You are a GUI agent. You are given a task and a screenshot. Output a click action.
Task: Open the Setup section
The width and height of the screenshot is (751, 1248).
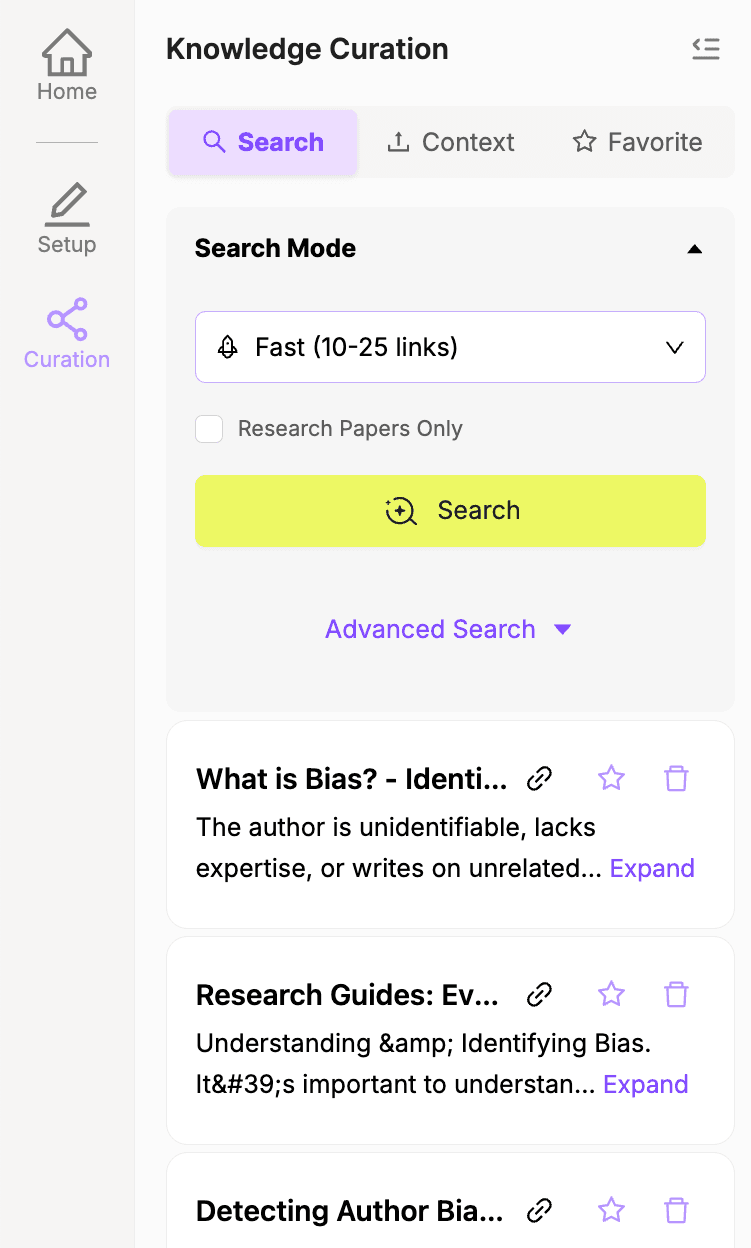(x=67, y=218)
